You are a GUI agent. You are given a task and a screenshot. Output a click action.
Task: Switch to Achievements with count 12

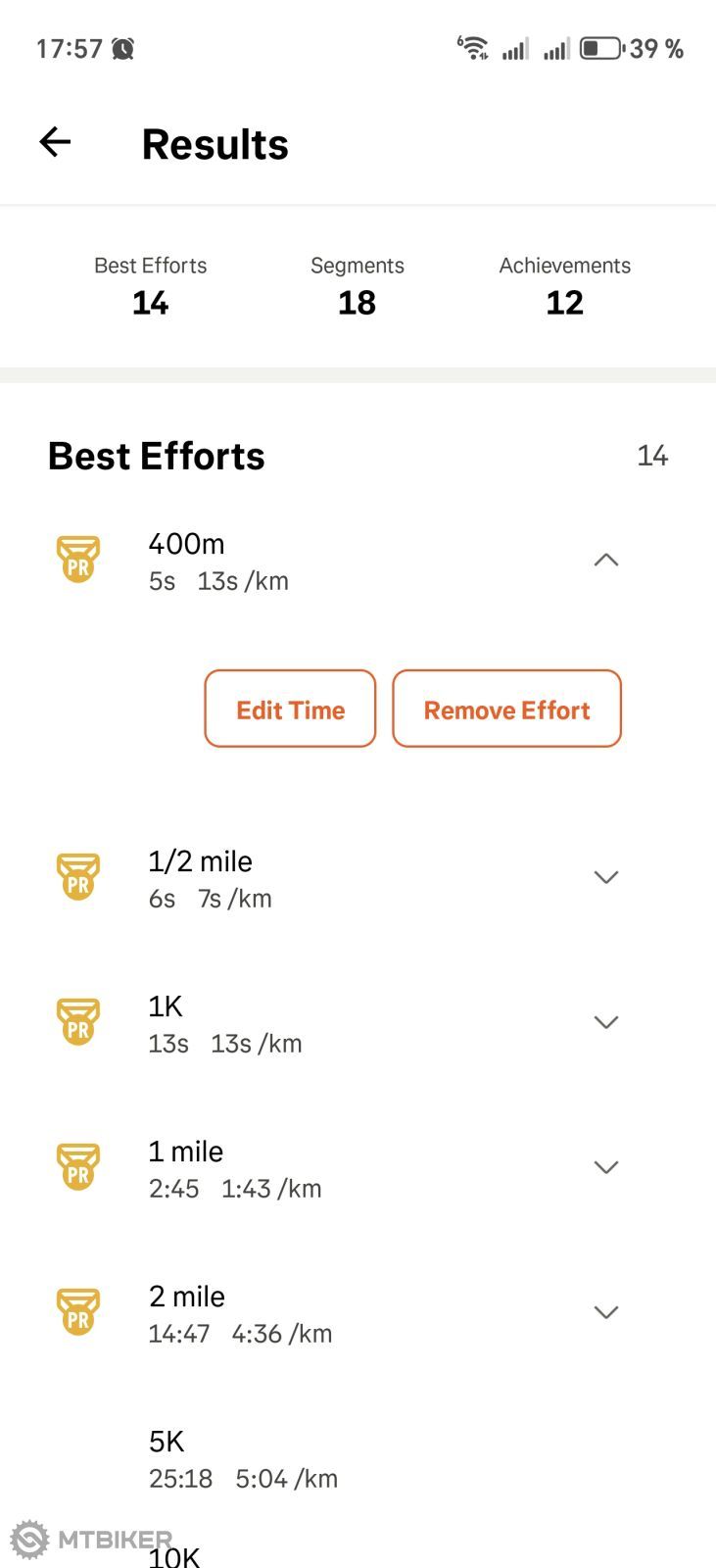tap(564, 285)
